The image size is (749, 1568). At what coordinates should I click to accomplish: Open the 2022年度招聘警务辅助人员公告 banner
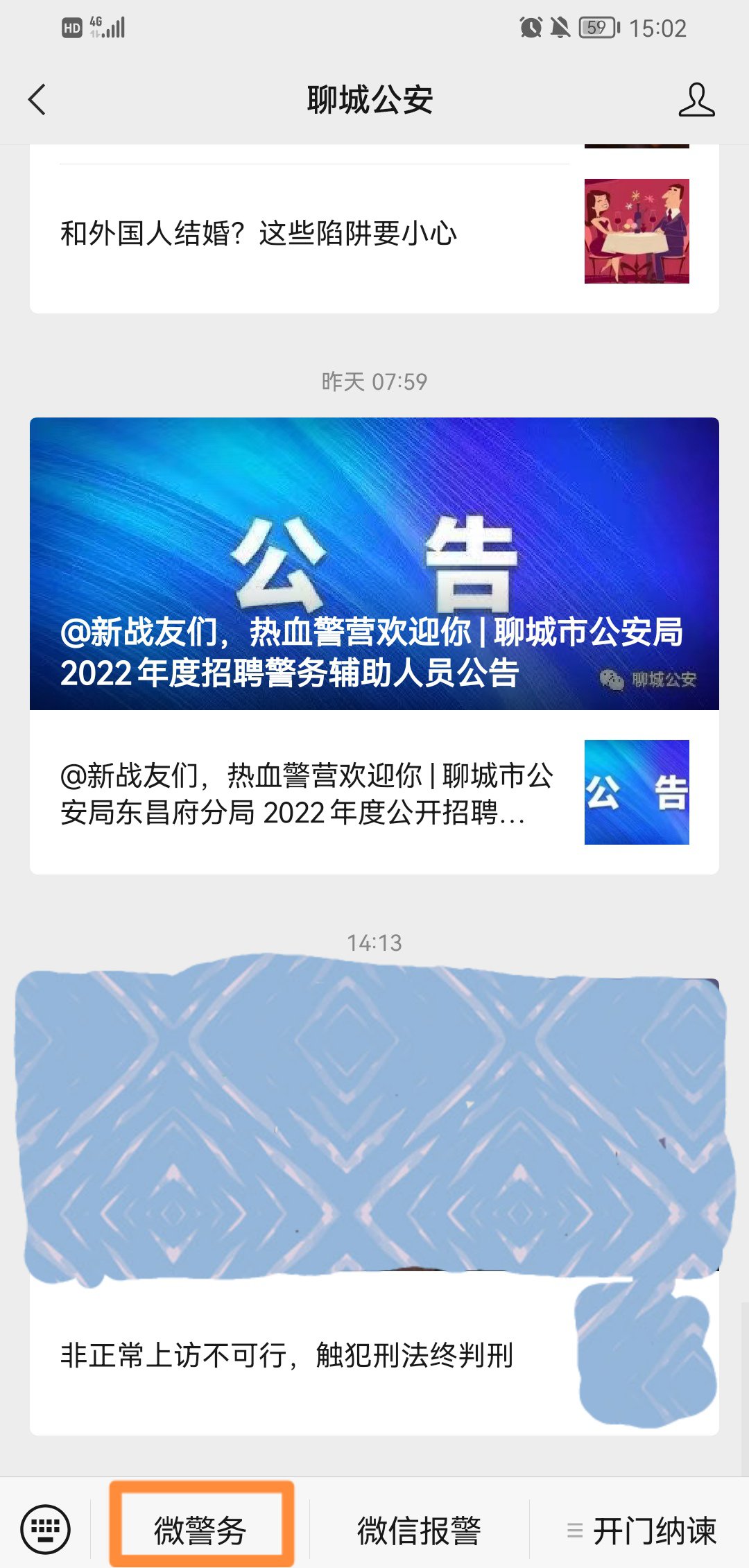click(374, 563)
